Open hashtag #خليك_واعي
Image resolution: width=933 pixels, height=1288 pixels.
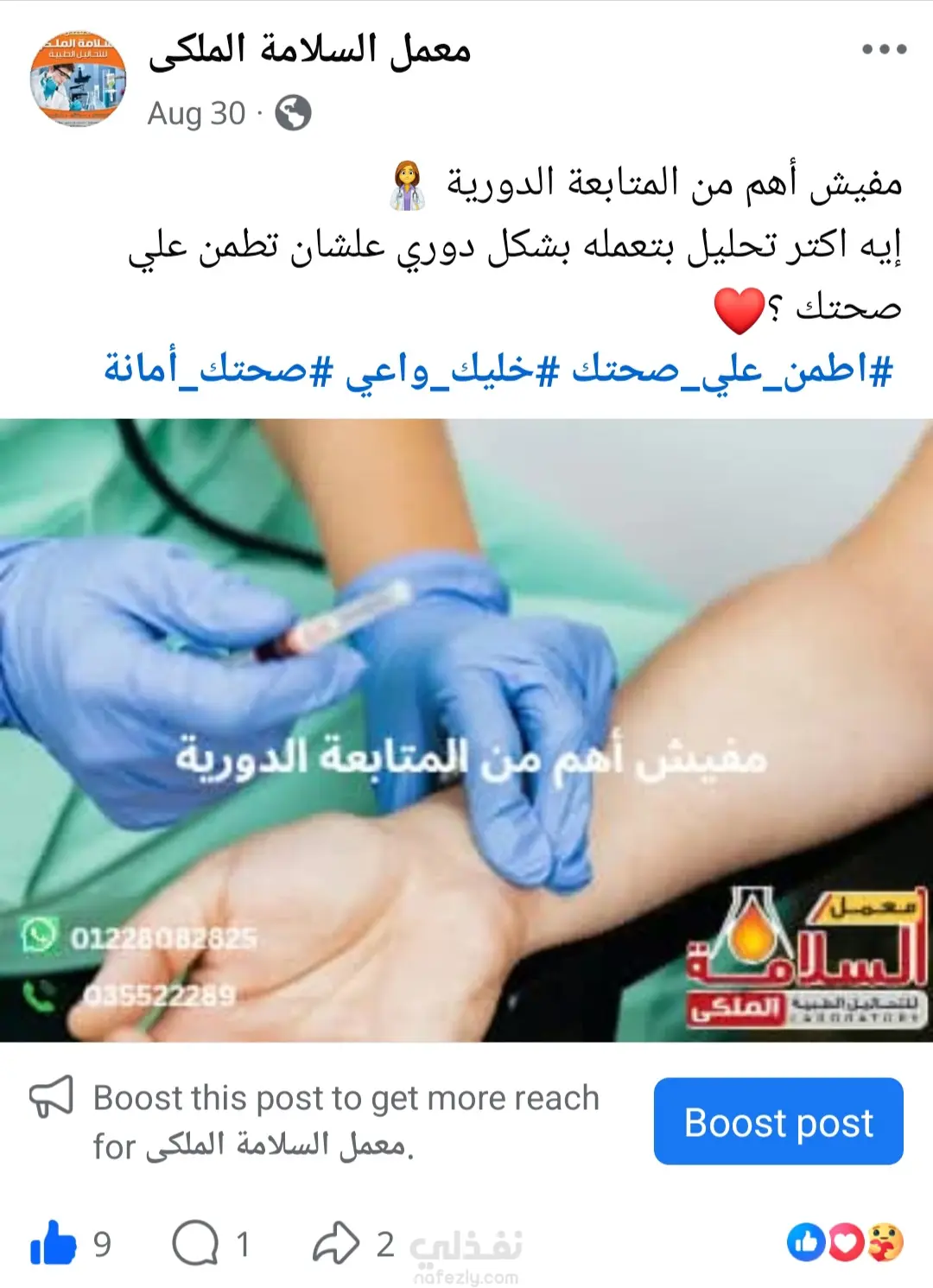pyautogui.click(x=453, y=371)
